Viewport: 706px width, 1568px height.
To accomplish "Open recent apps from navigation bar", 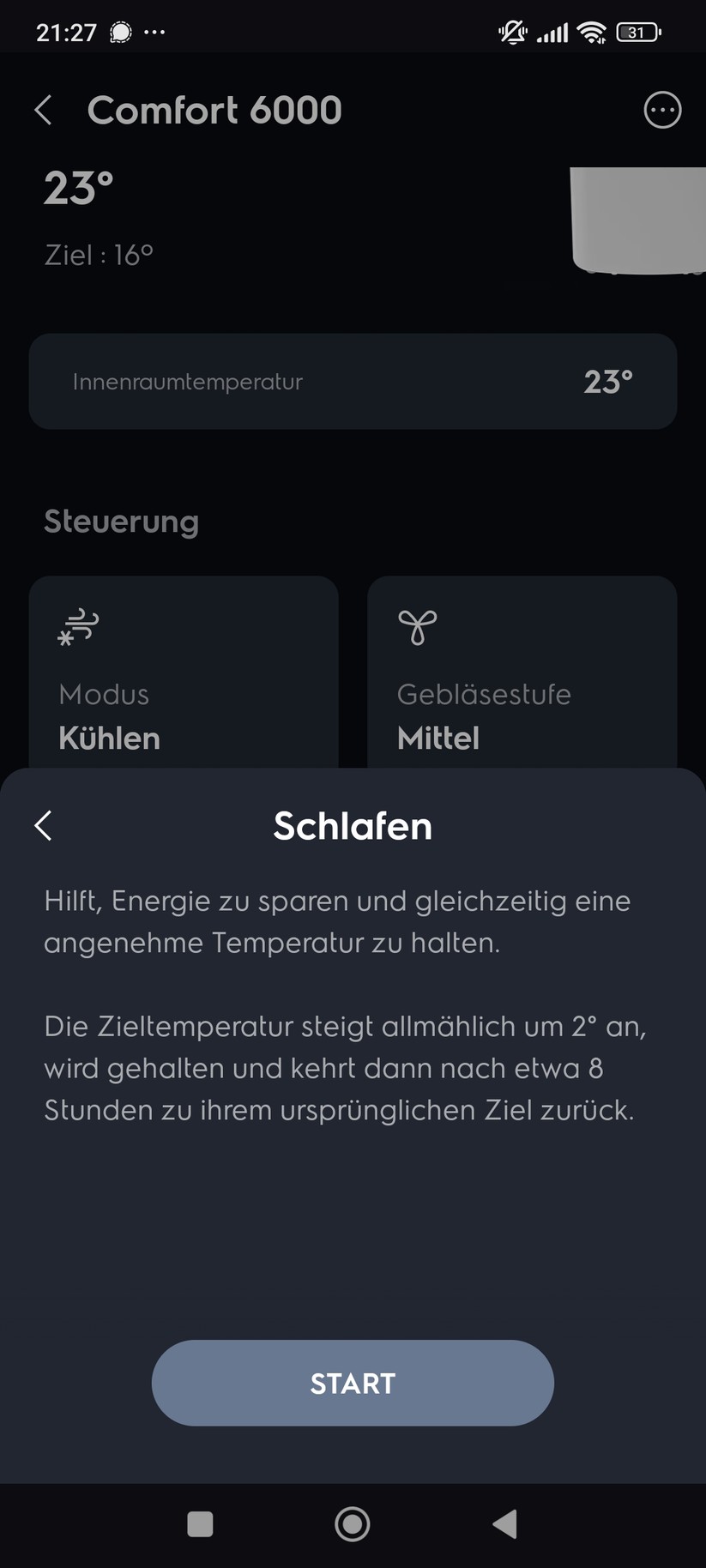I will 200,1524.
